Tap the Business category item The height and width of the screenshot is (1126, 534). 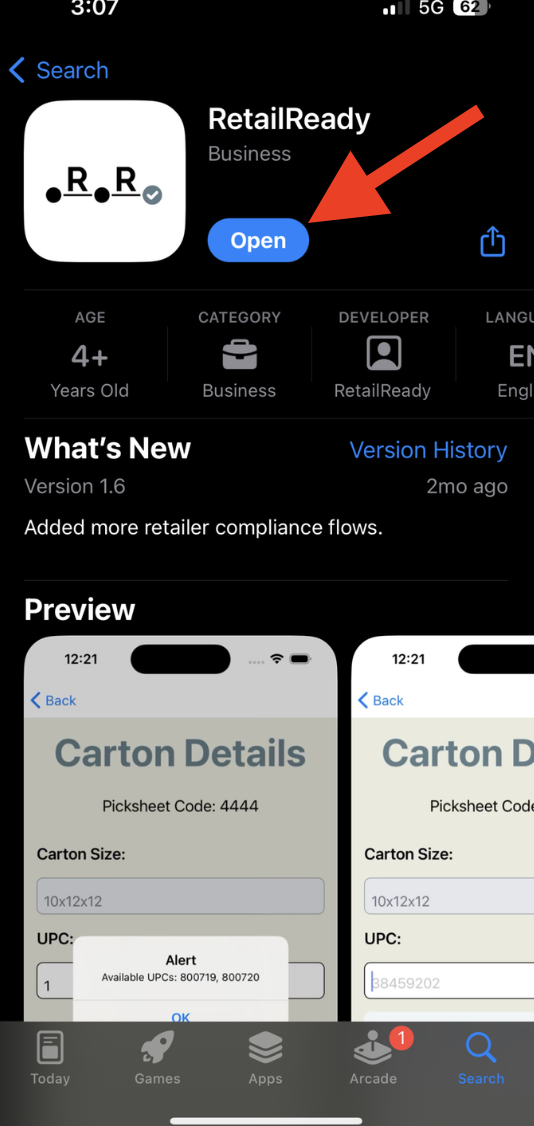click(x=239, y=355)
